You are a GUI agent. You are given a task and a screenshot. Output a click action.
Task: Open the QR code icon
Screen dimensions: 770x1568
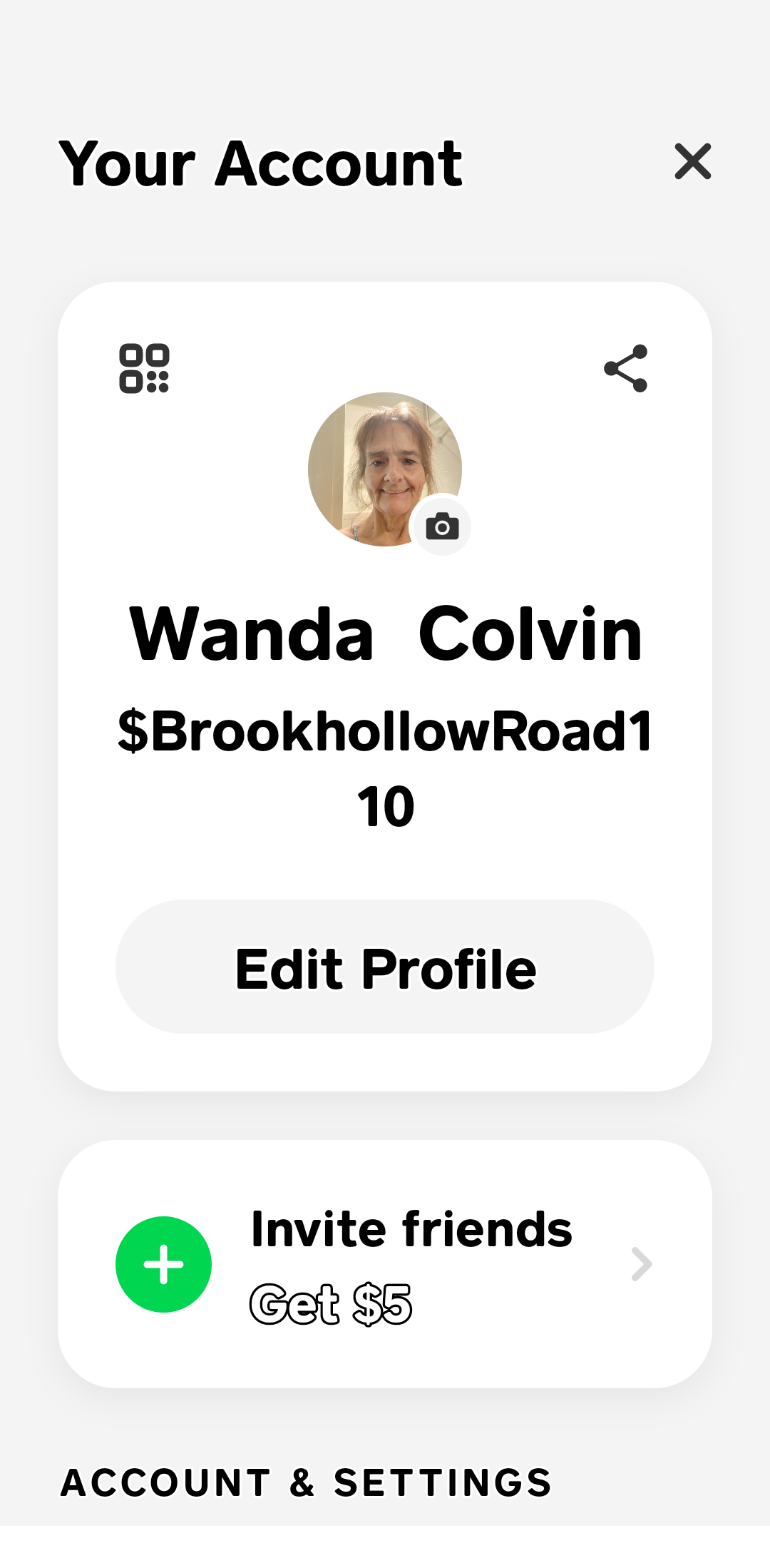coord(144,368)
